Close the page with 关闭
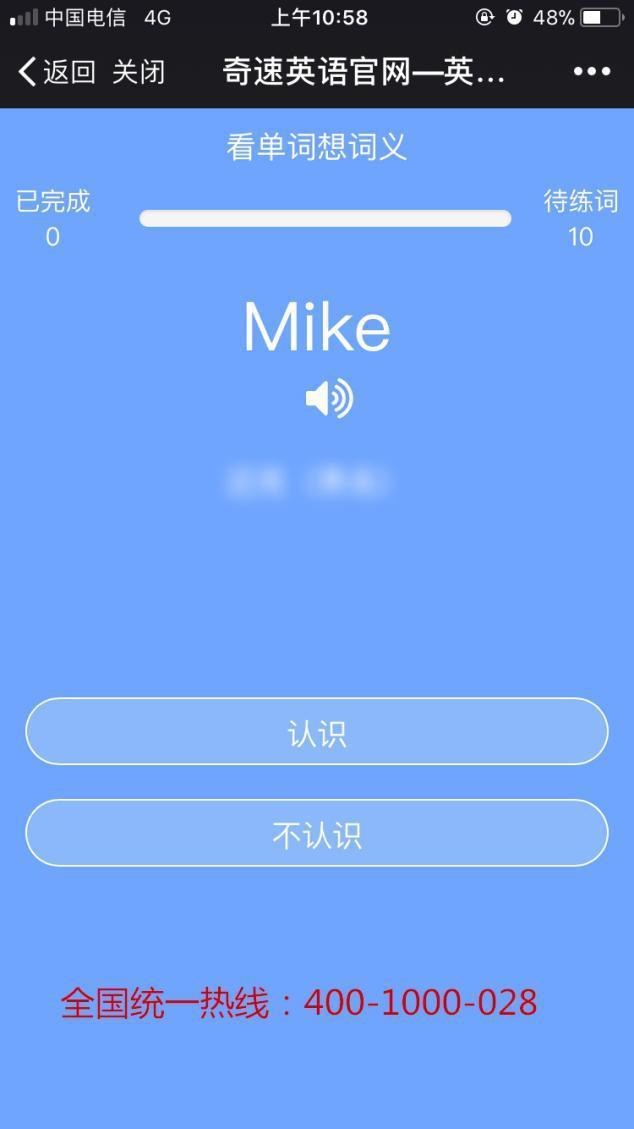Viewport: 634px width, 1129px height. (x=138, y=72)
